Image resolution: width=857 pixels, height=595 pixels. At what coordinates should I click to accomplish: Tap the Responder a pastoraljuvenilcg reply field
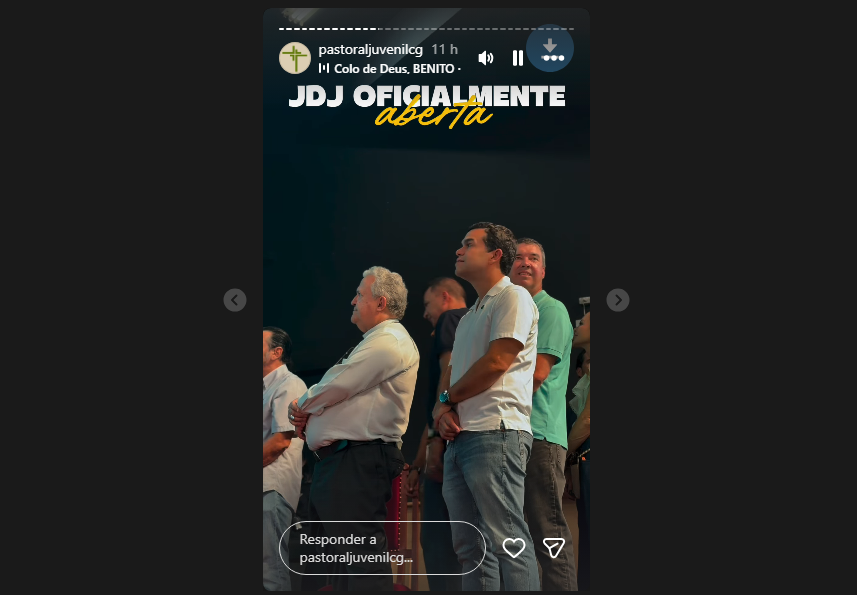[382, 548]
